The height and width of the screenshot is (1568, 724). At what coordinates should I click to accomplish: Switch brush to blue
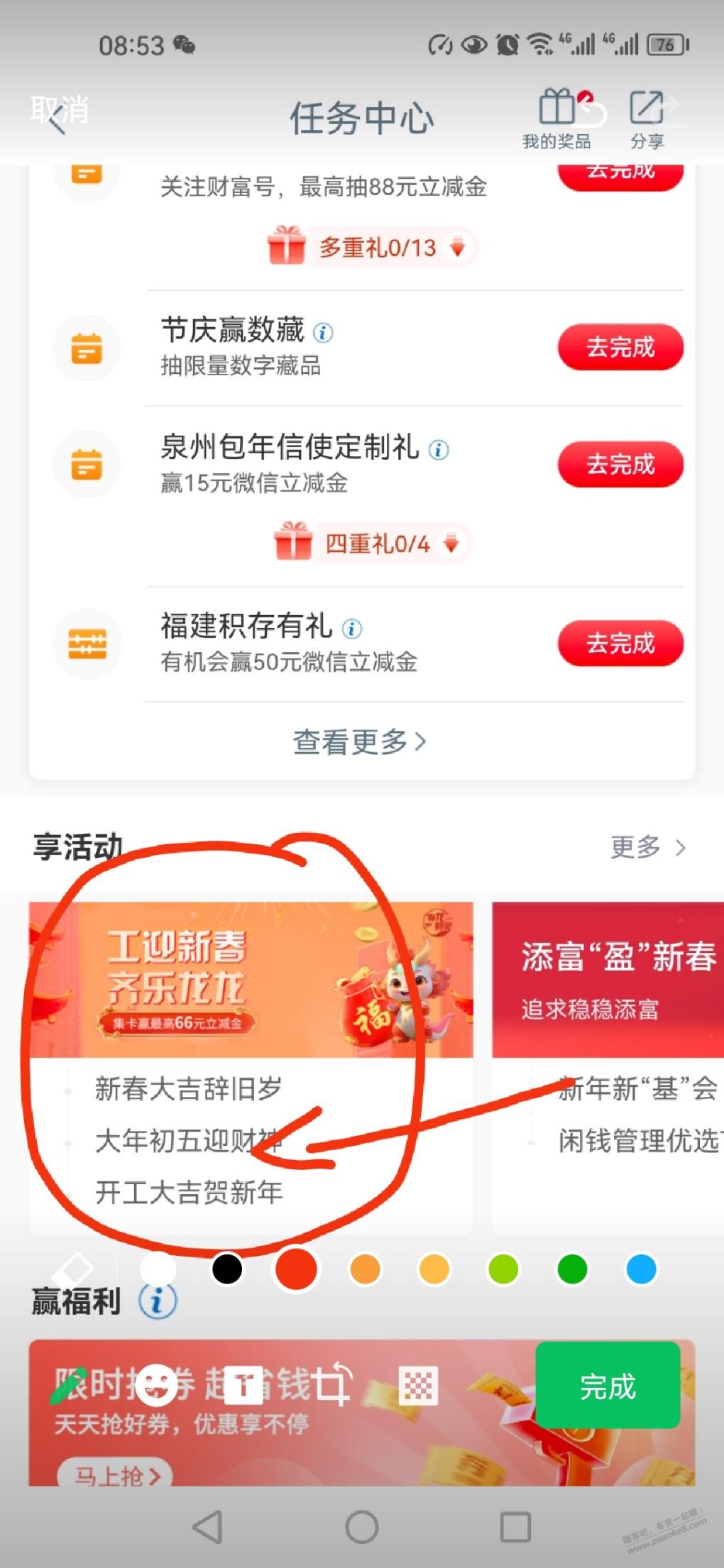click(641, 1269)
